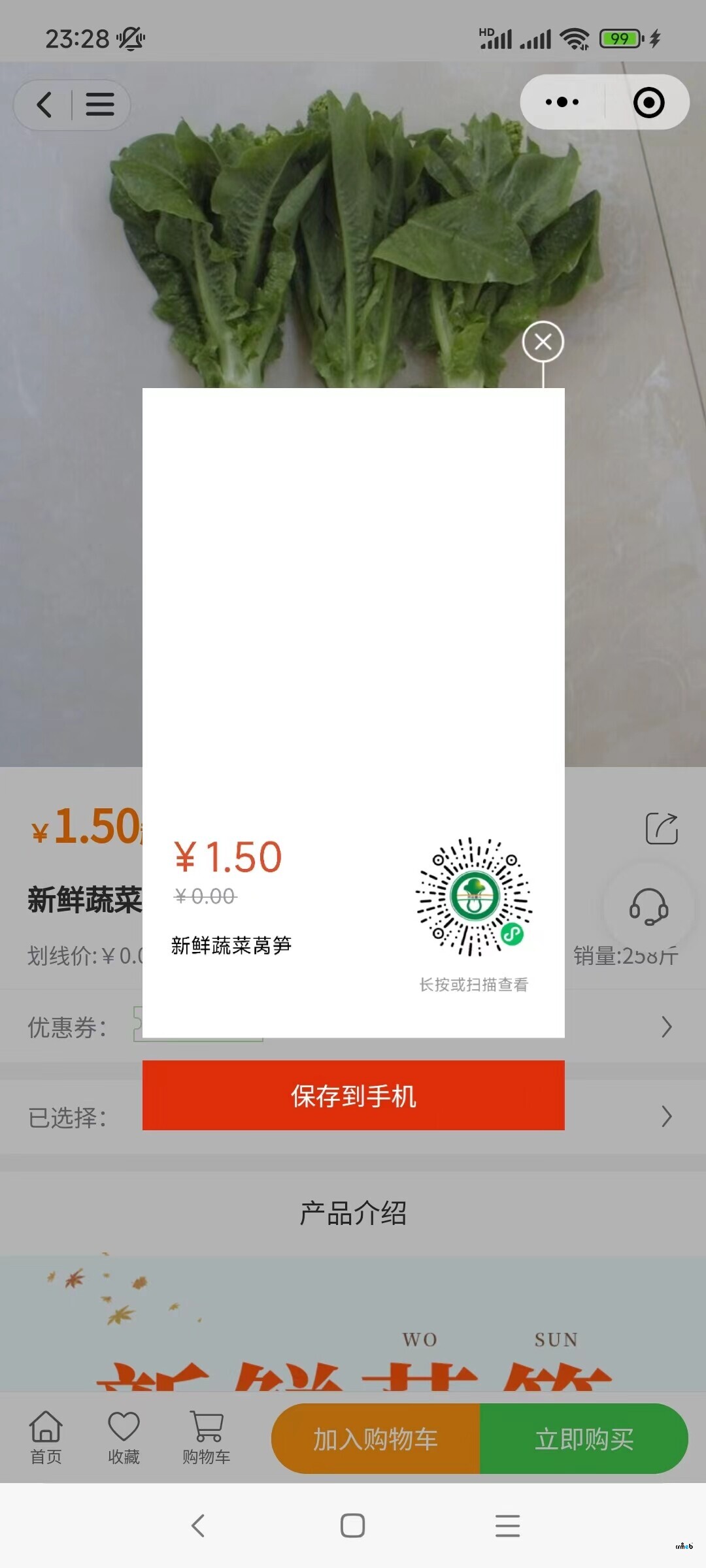
Task: Open the top-left list menu icon
Action: [x=100, y=105]
